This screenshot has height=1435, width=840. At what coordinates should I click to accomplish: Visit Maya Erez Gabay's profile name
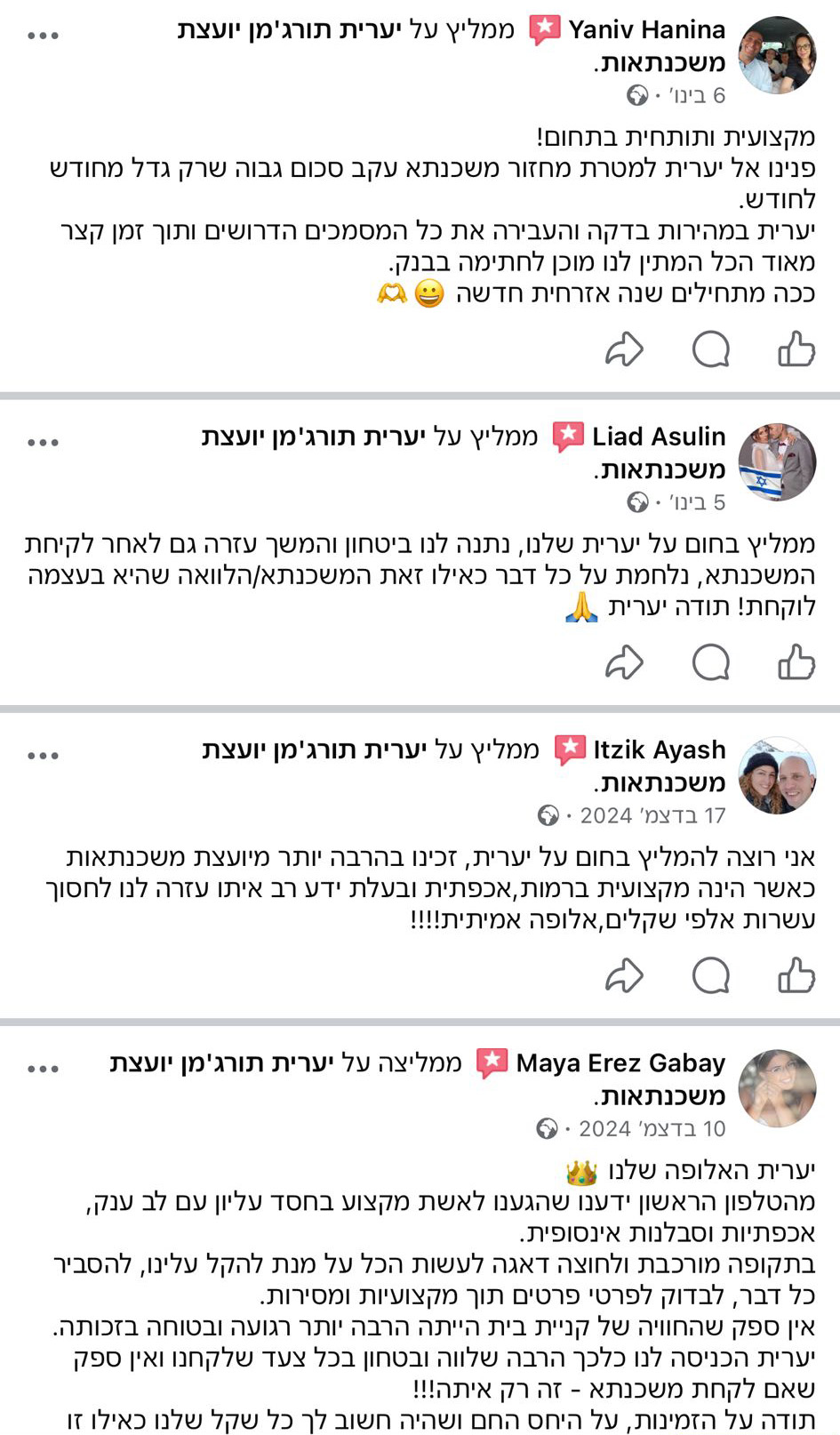[x=620, y=1063]
